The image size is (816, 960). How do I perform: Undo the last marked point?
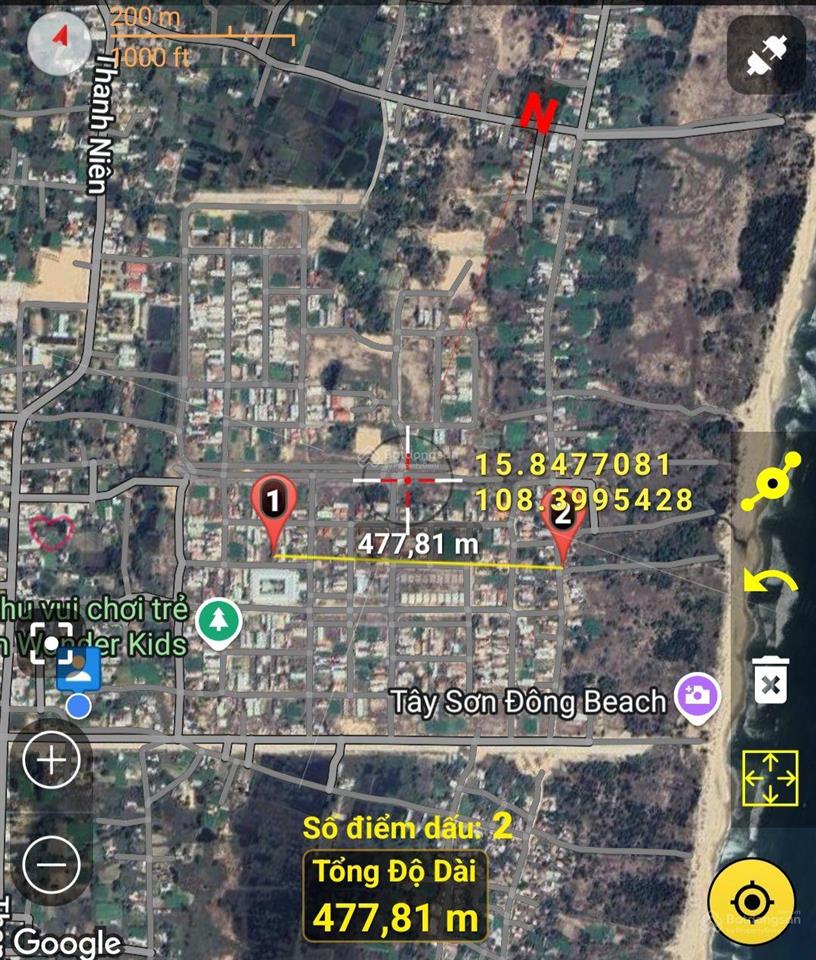(770, 583)
